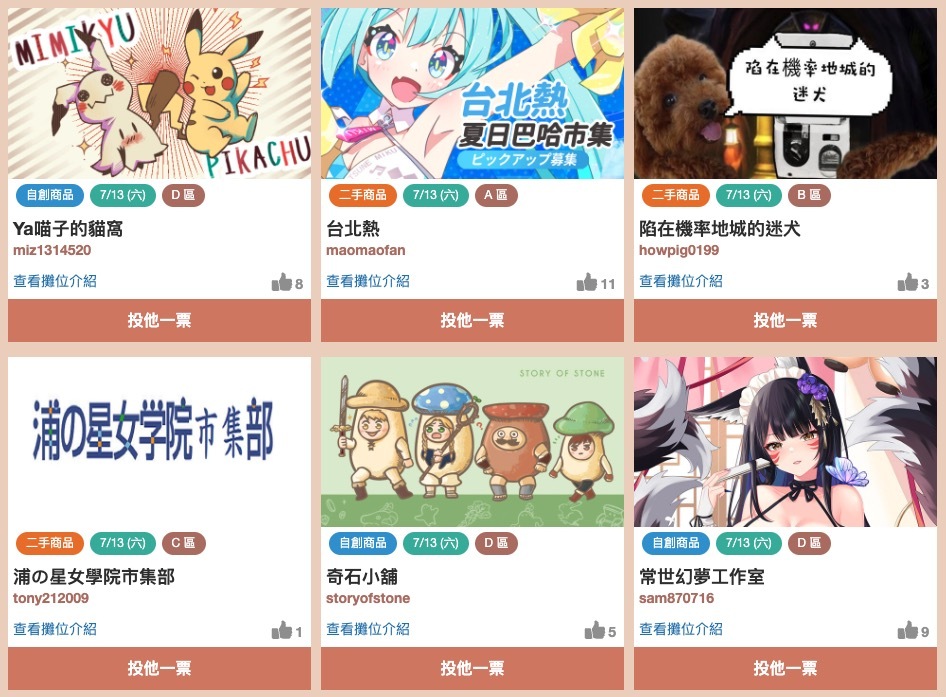Open 查看攤位介紹 for 台北熱

368,281
